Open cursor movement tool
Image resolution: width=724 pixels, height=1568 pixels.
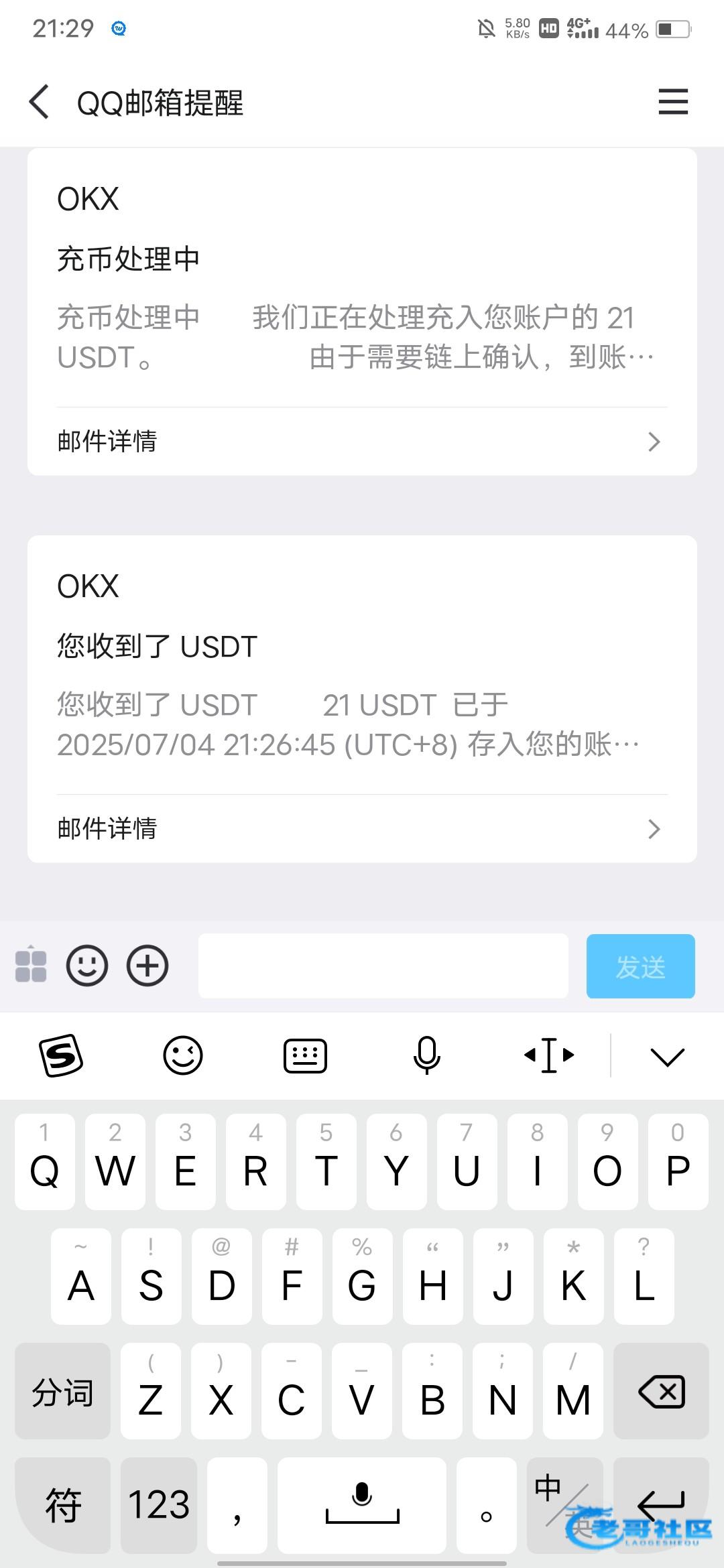[x=549, y=1055]
